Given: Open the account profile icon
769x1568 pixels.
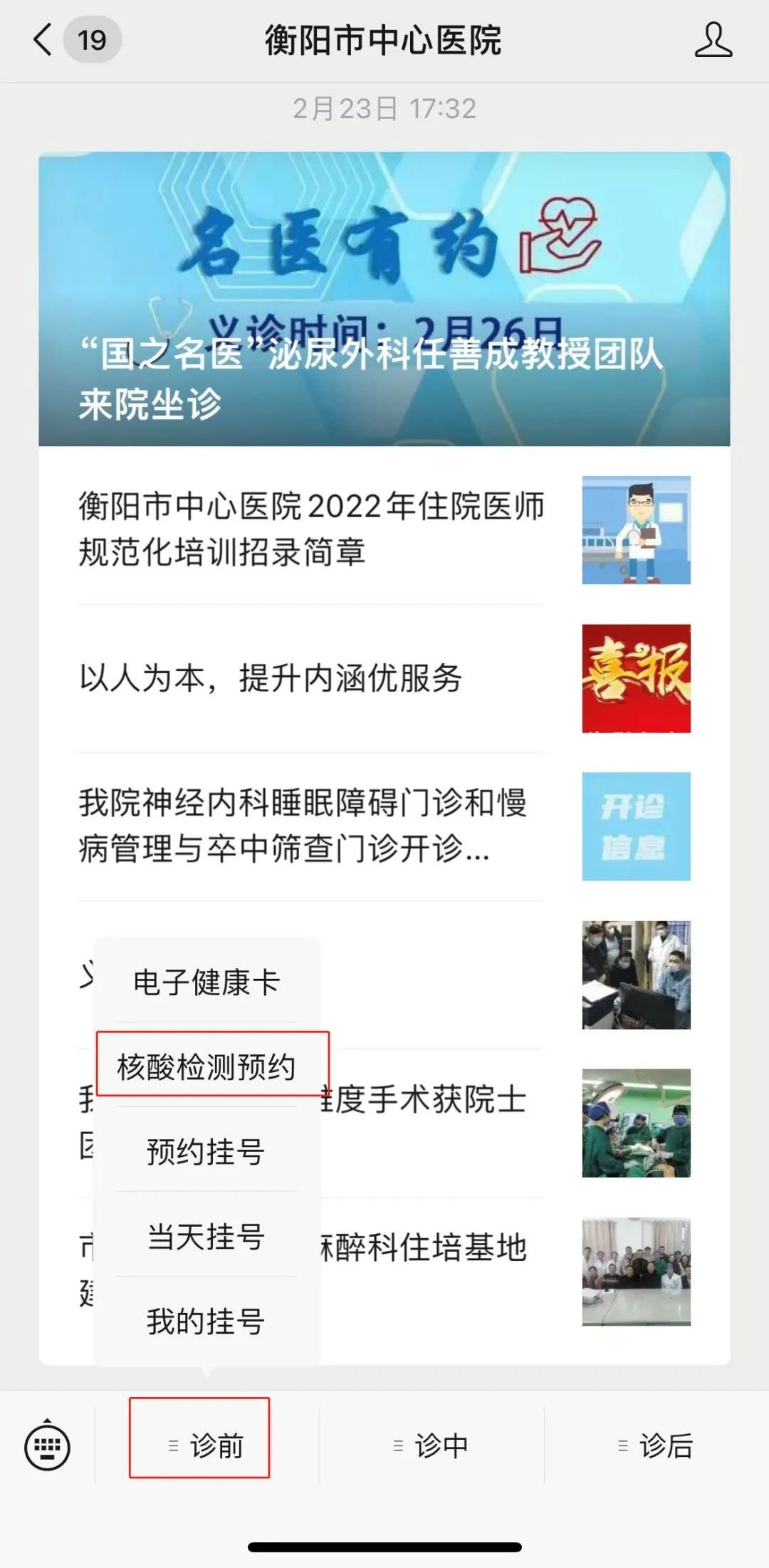Looking at the screenshot, I should tap(713, 40).
